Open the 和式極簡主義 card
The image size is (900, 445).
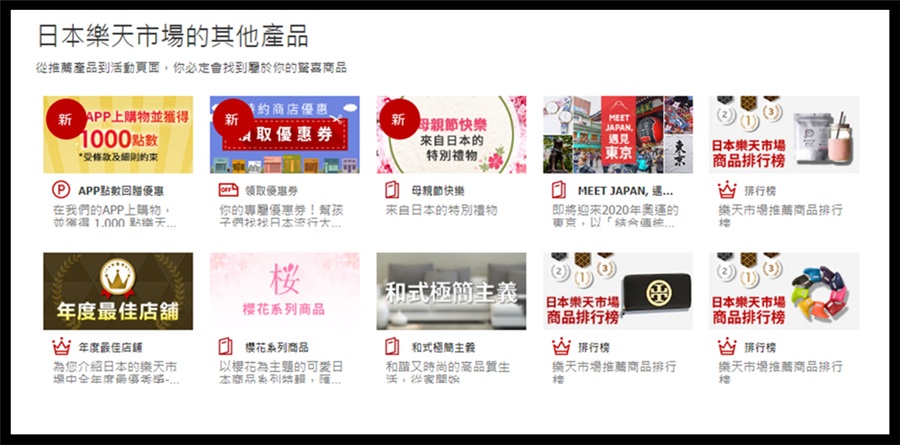click(x=451, y=291)
